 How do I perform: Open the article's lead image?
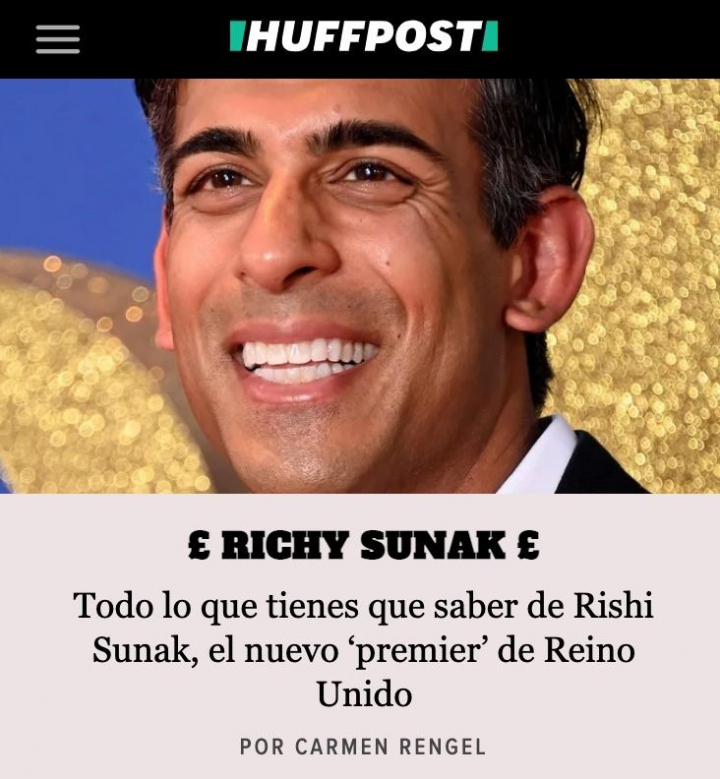pos(360,285)
